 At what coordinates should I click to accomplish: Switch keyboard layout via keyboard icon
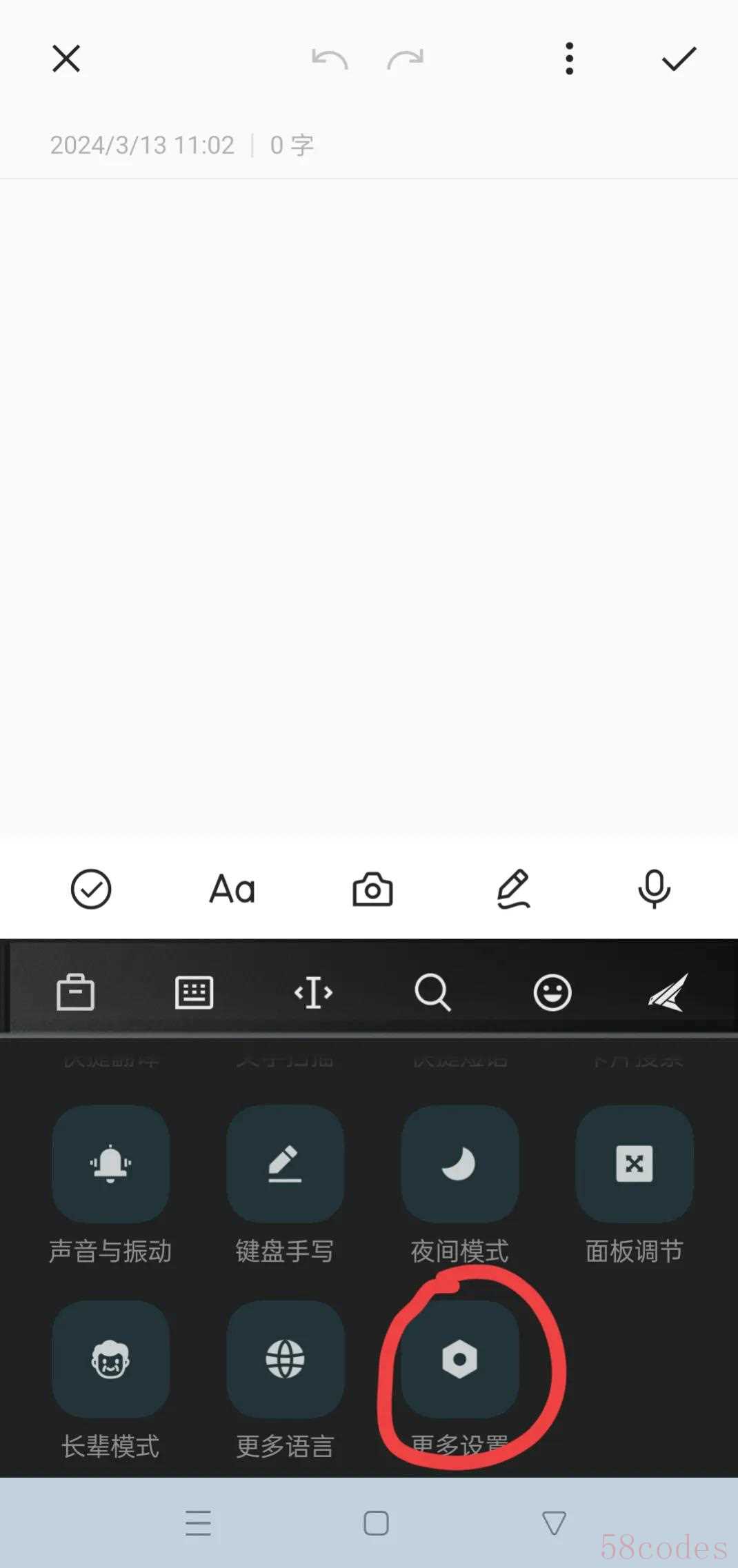(x=194, y=992)
